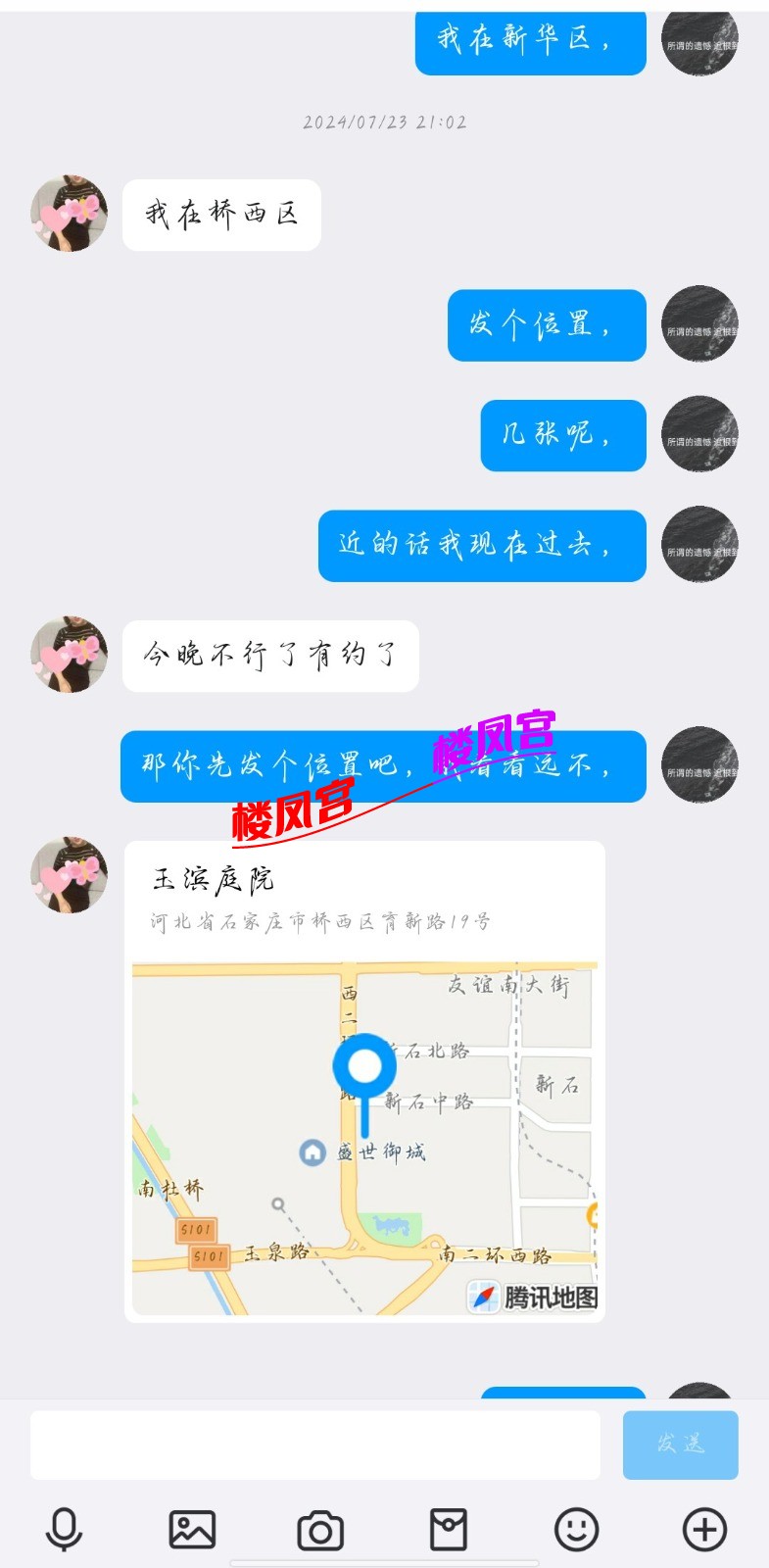Open the red packet icon
Screen dimensions: 769x1568
click(x=449, y=1529)
